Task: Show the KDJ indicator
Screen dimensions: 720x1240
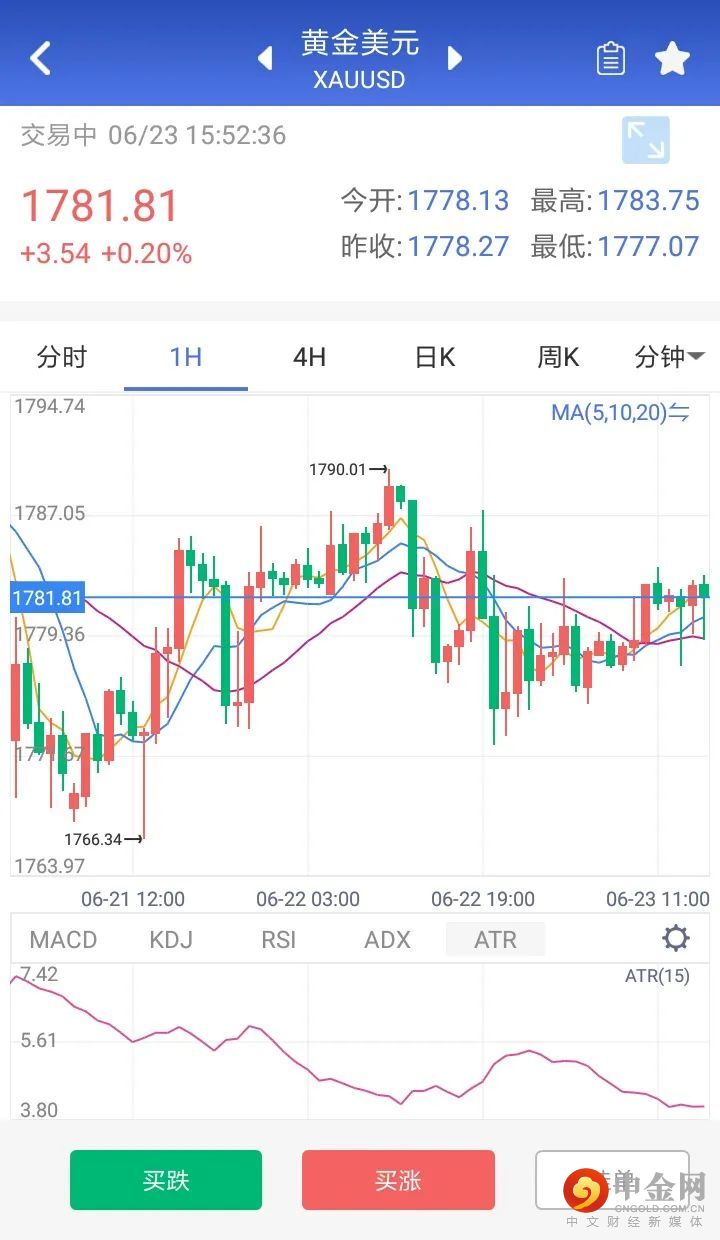Action: [170, 939]
